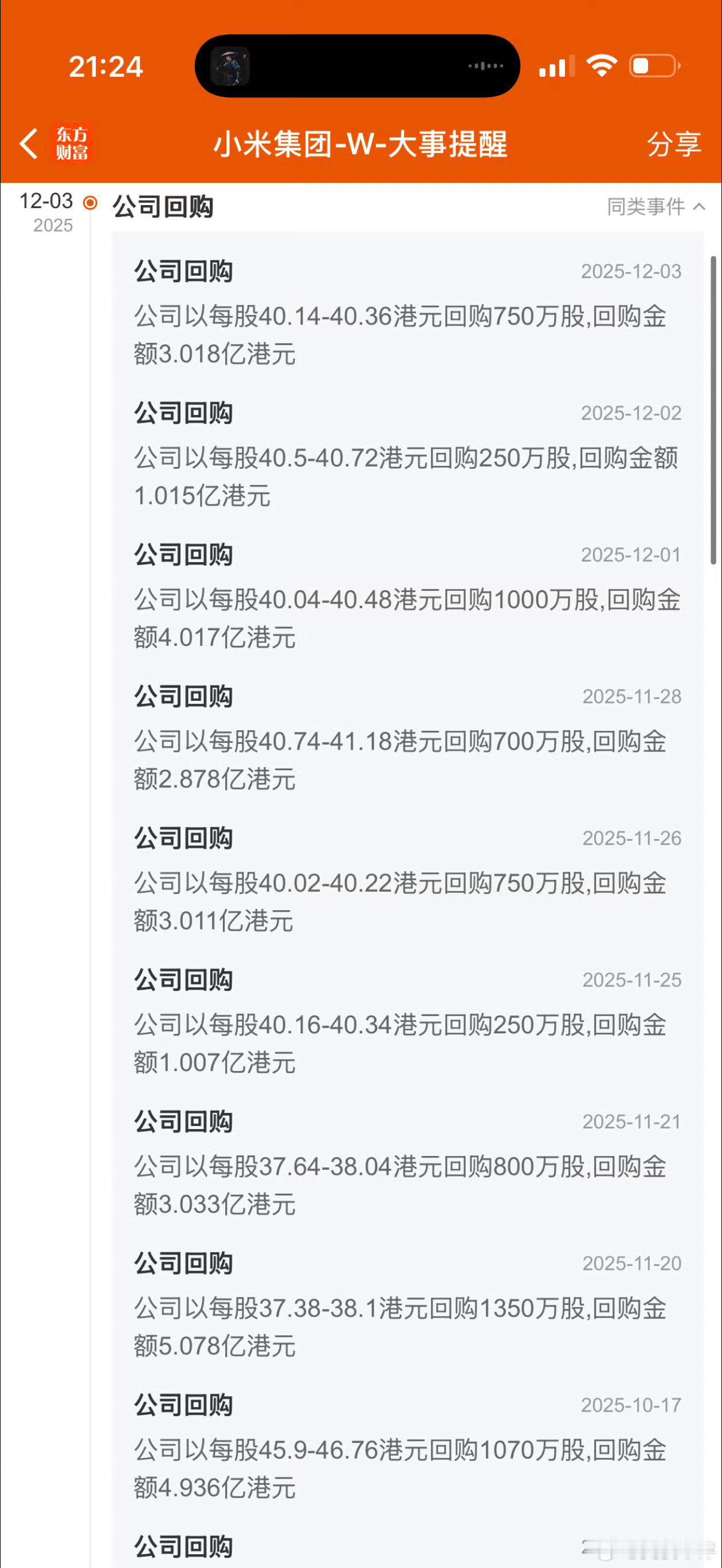Tap the Wi-Fi status icon
Image resolution: width=722 pixels, height=1568 pixels.
coord(602,67)
